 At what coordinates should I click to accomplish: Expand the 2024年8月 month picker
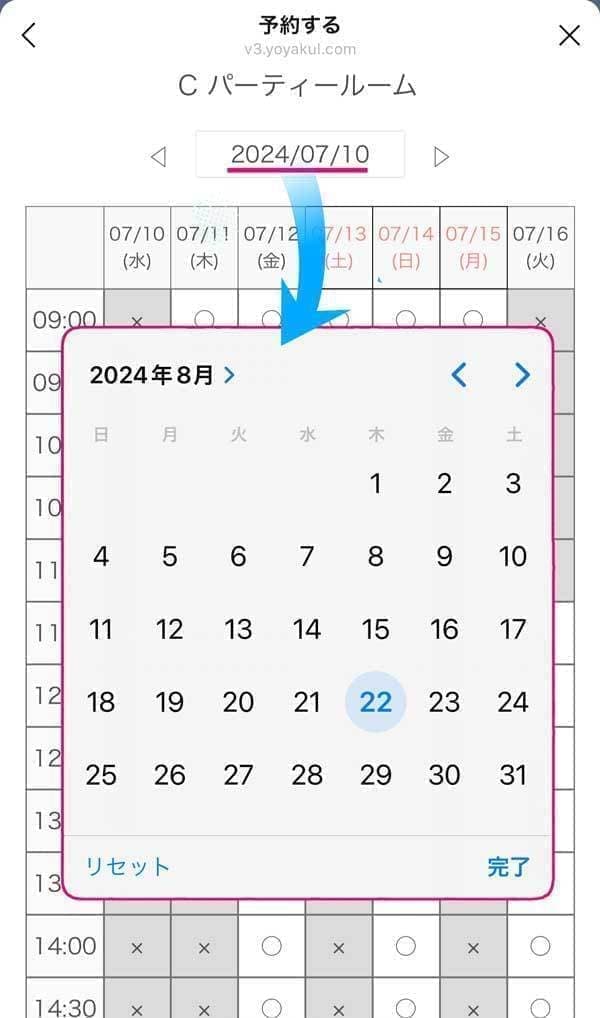(162, 375)
